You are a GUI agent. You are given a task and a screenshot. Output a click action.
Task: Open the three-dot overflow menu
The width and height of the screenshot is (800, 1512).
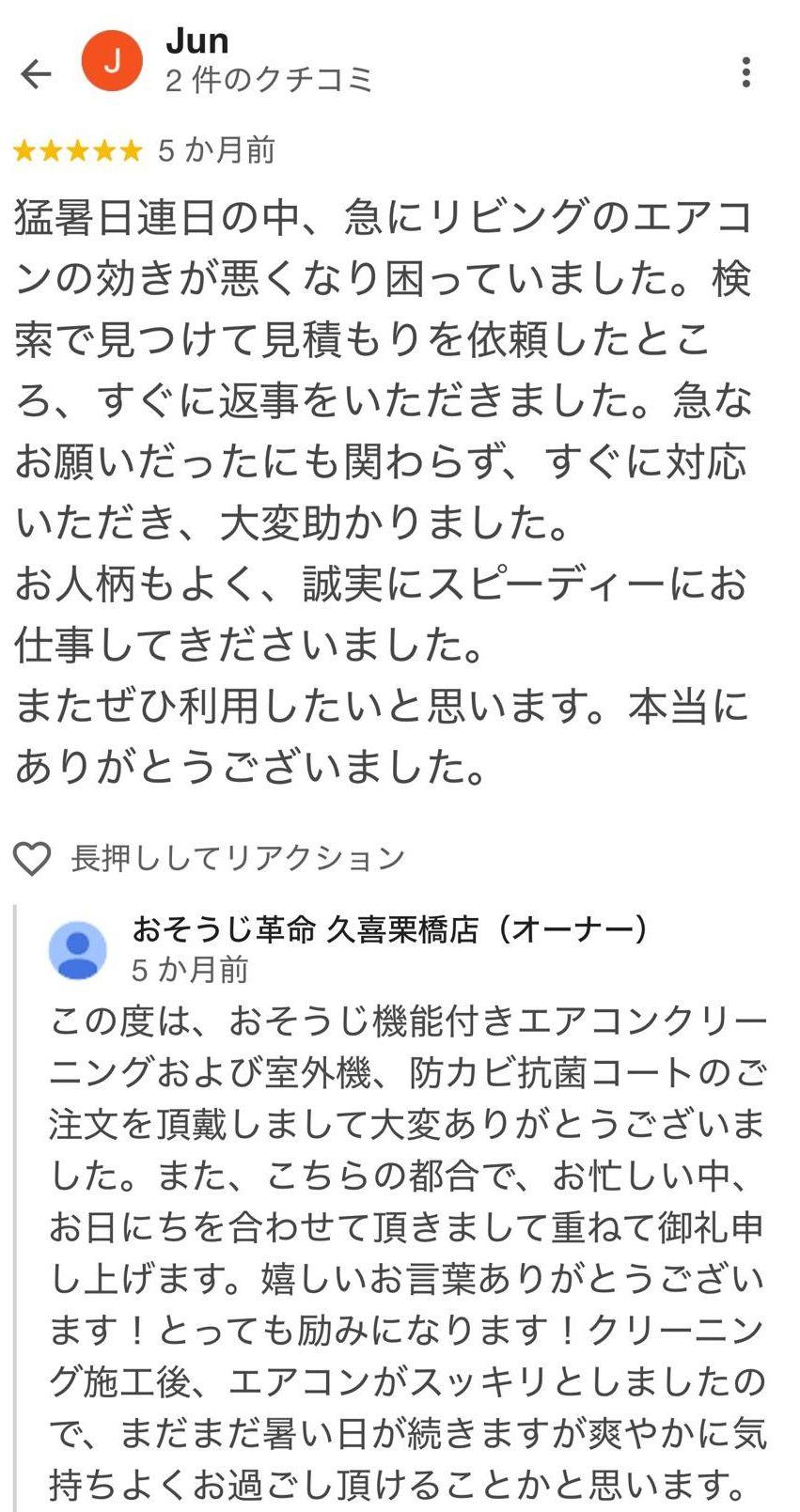tap(745, 72)
